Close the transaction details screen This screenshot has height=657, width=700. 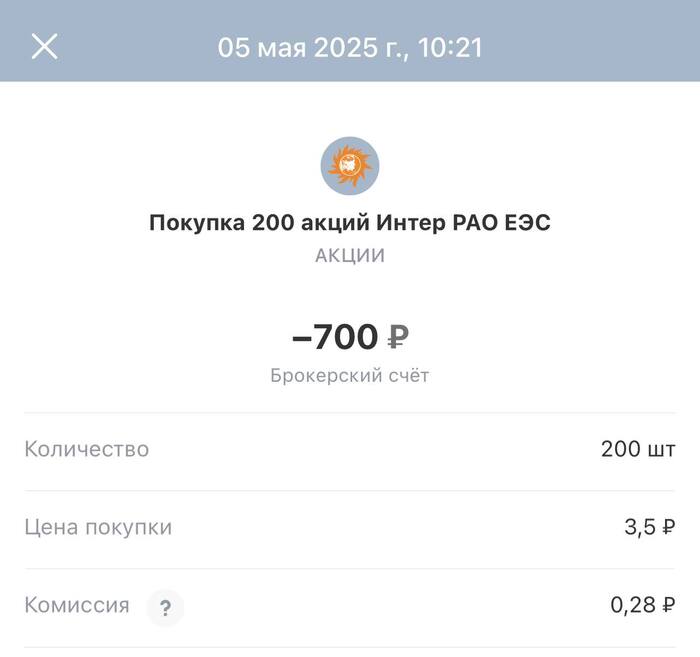pyautogui.click(x=44, y=46)
